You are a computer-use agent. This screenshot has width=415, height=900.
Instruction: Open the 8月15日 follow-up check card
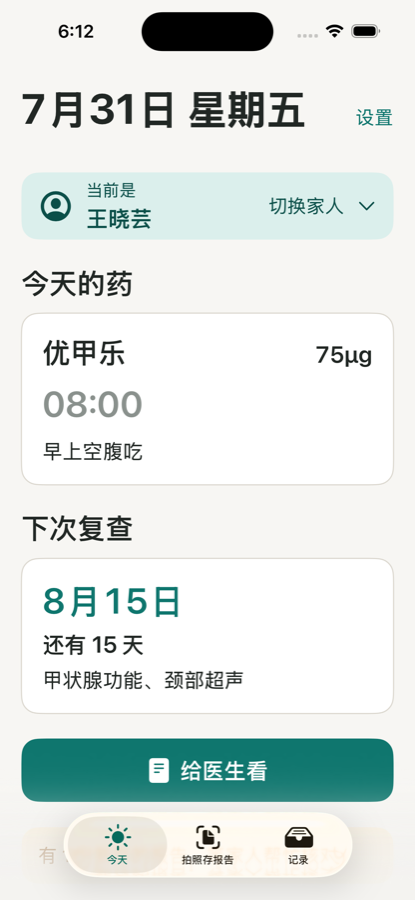click(207, 636)
